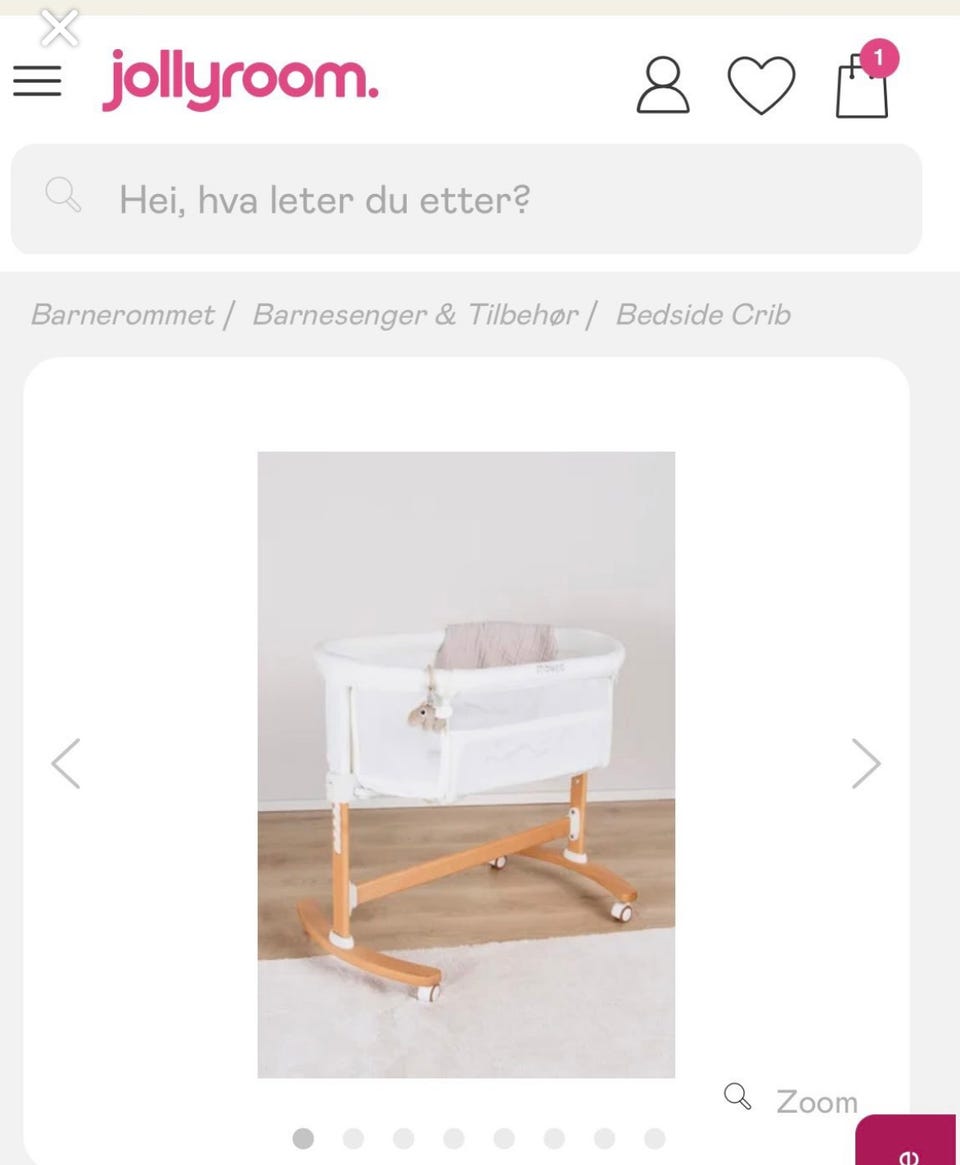The image size is (960, 1165).
Task: Select the fourth carousel dot indicator
Action: [454, 1138]
